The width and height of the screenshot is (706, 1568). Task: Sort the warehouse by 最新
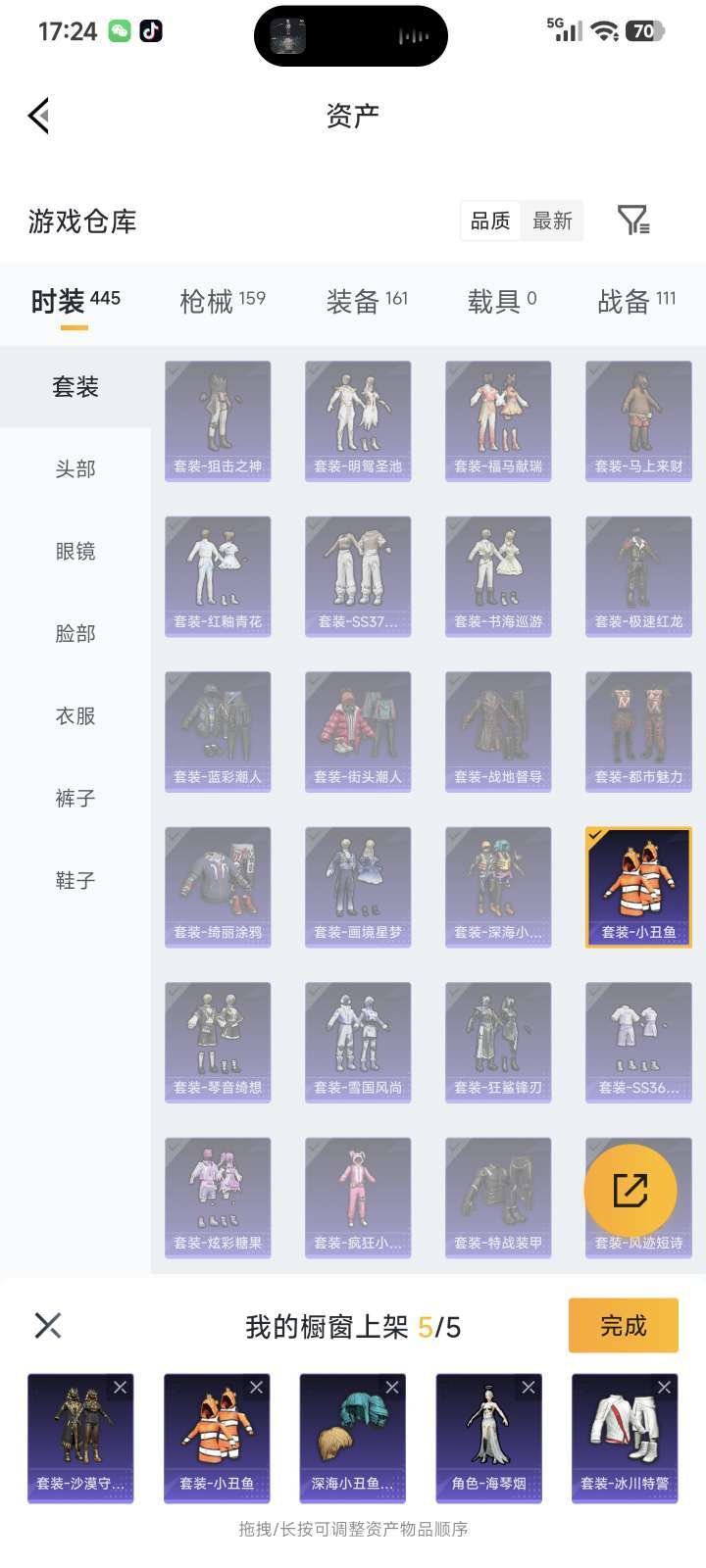(x=552, y=221)
